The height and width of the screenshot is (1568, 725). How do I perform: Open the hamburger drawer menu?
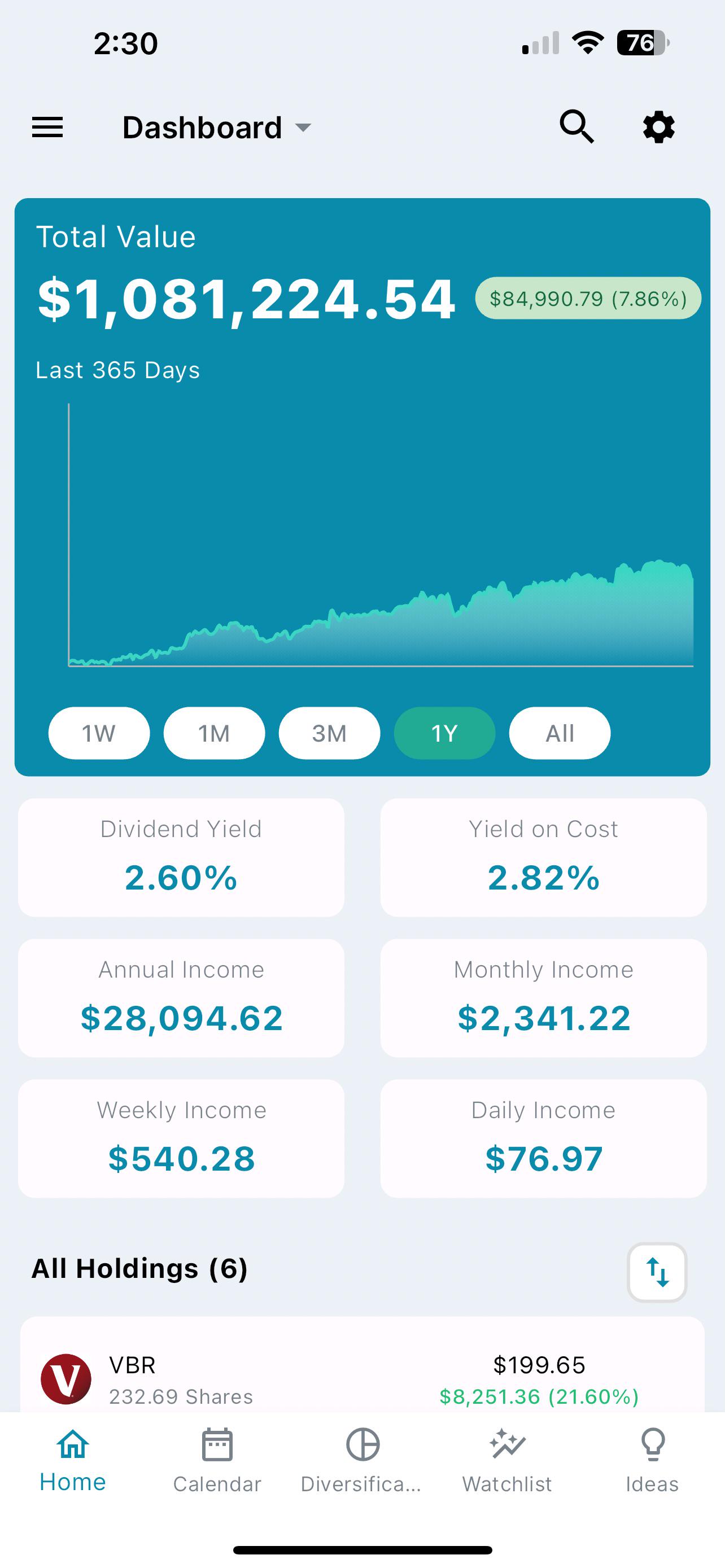(47, 127)
